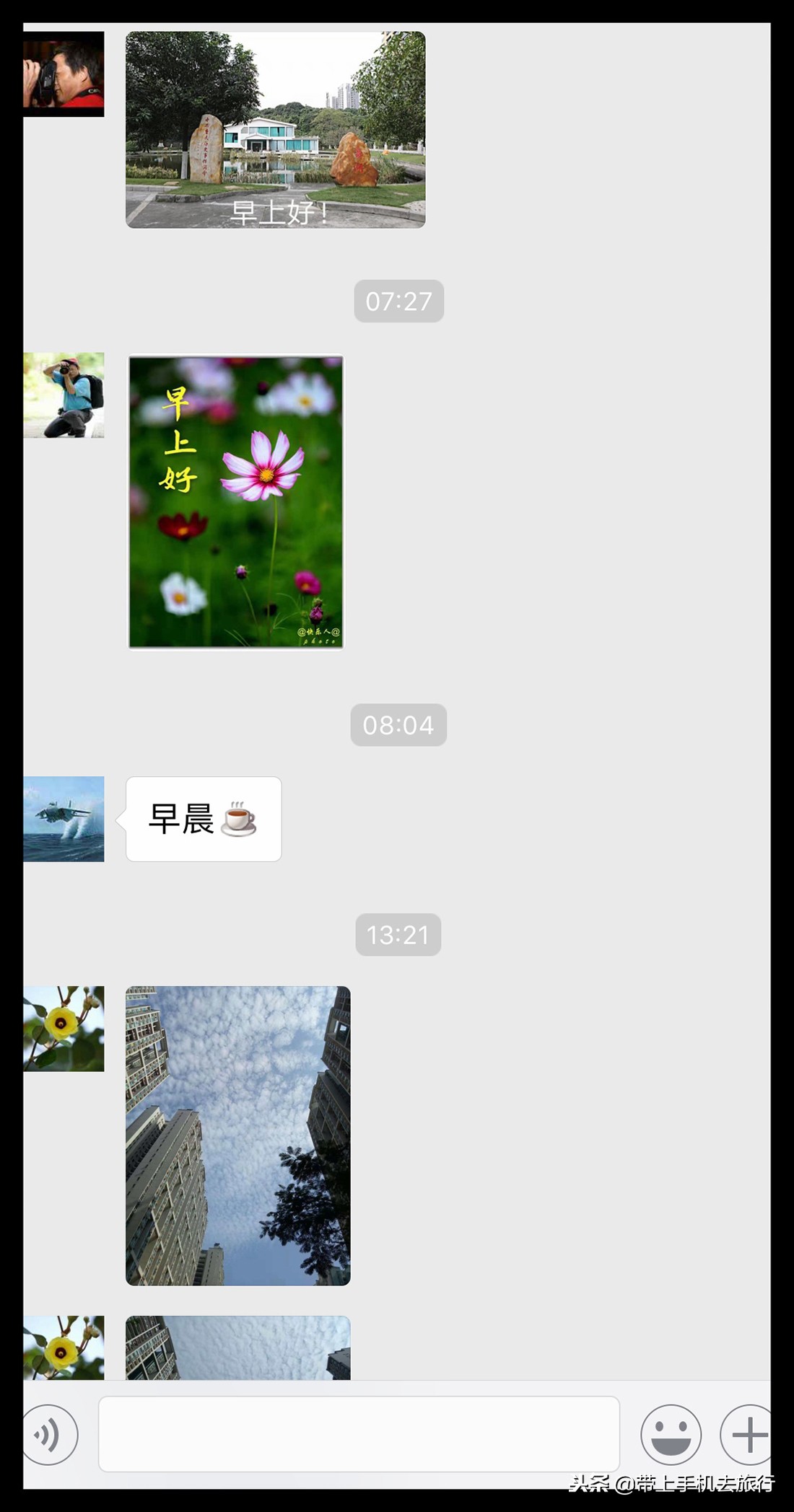Open the emoji picker smiley icon
Image resolution: width=794 pixels, height=1512 pixels.
tap(672, 1436)
